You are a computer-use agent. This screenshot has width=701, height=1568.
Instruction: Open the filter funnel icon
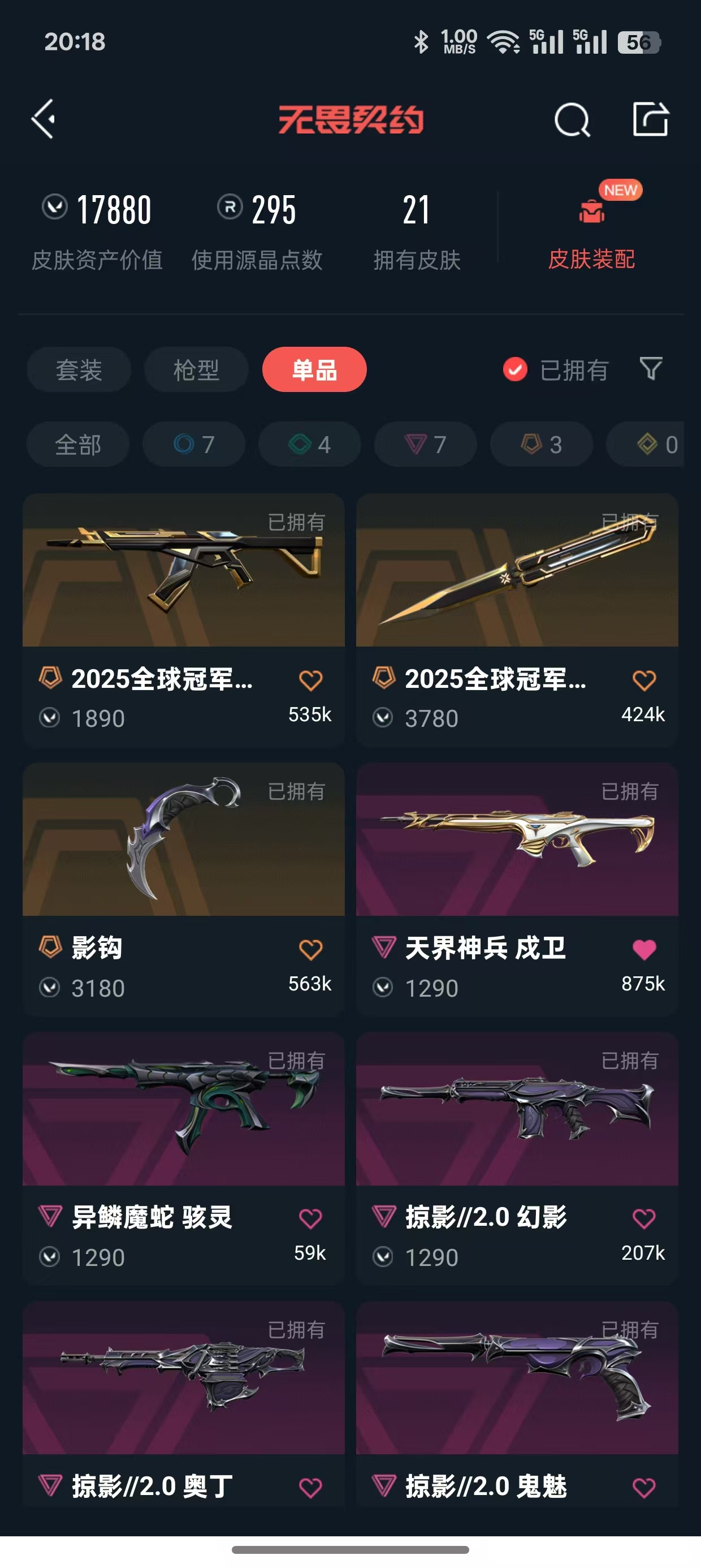(651, 368)
